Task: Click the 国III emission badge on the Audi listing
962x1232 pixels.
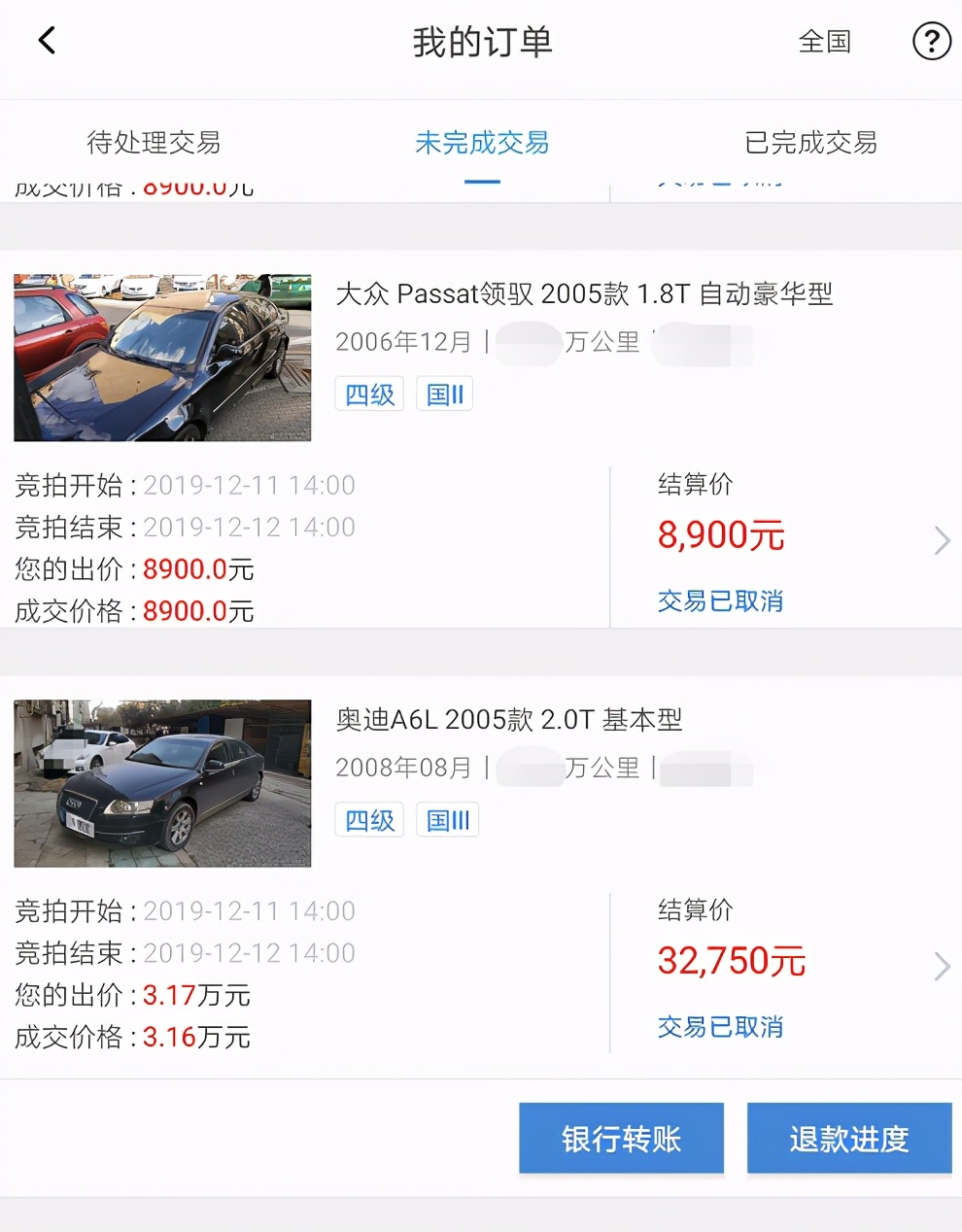Action: click(447, 819)
